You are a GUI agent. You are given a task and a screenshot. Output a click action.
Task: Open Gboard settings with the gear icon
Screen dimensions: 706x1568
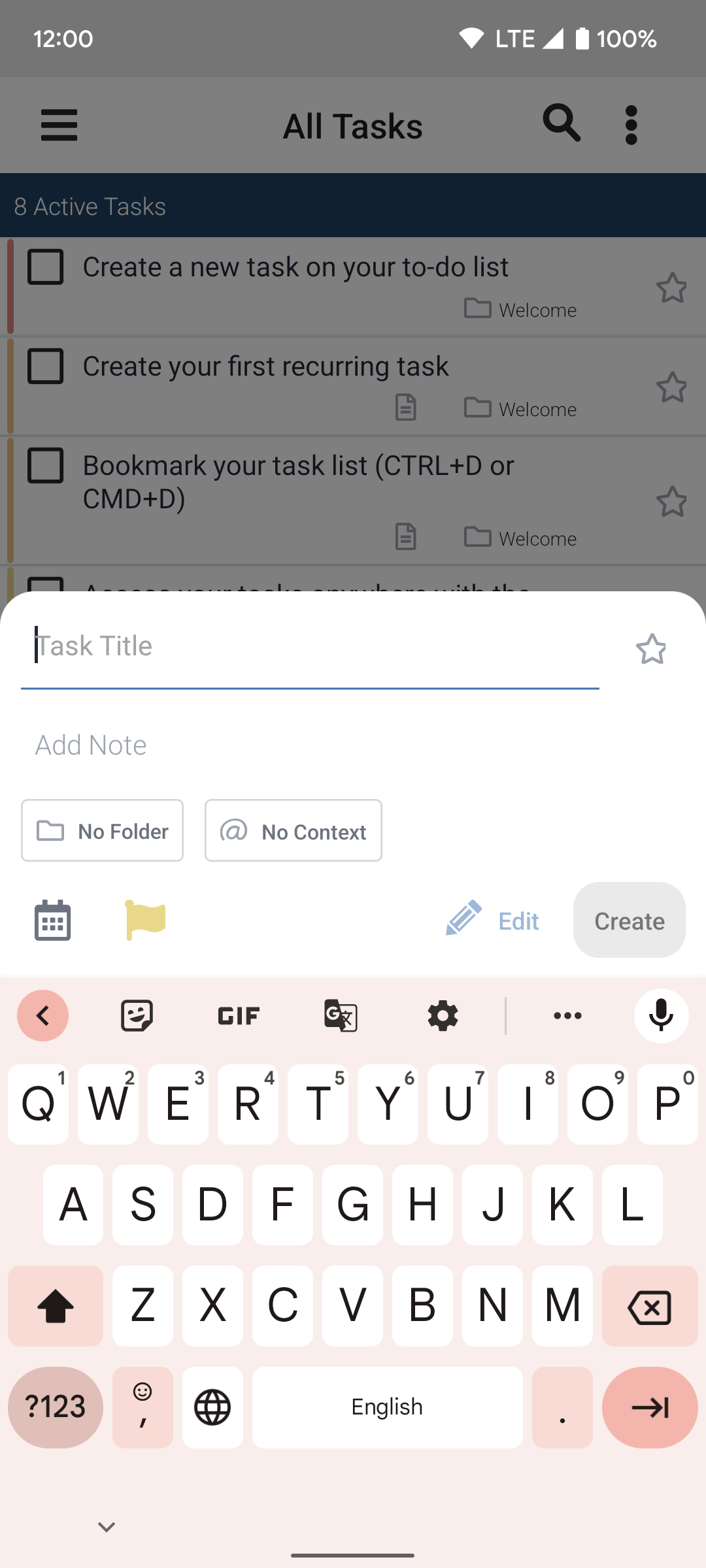pos(442,1015)
